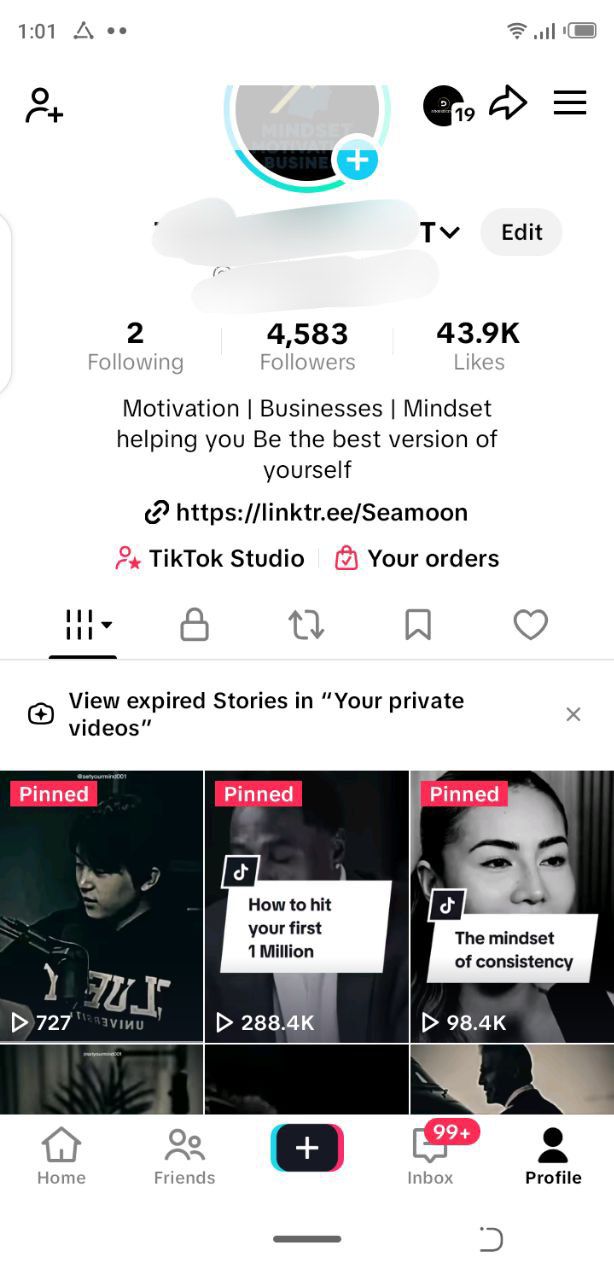
Task: Play the pinned video with 288.4K views
Action: coord(306,906)
